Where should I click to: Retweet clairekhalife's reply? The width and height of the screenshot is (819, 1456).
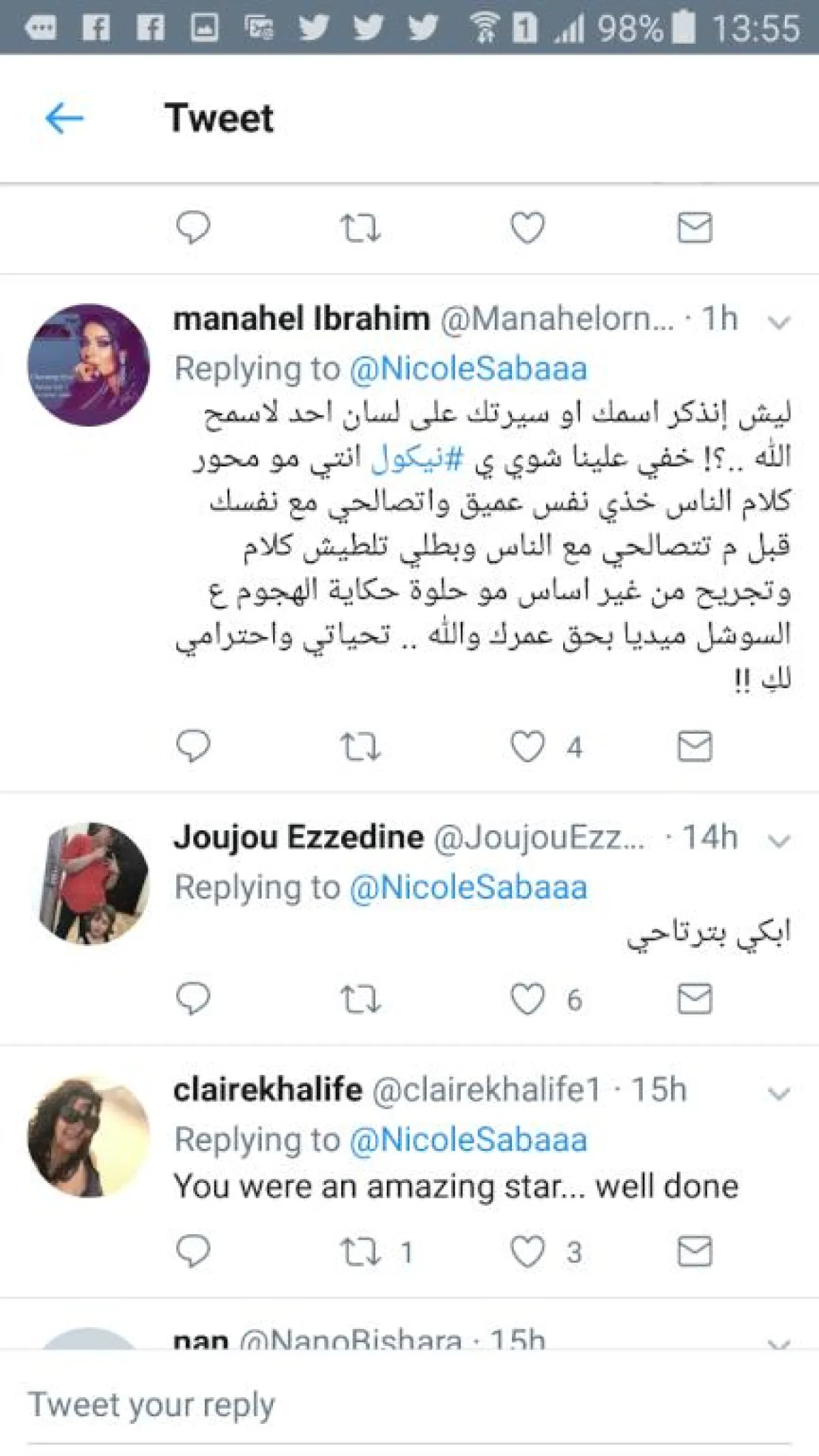(x=360, y=1252)
